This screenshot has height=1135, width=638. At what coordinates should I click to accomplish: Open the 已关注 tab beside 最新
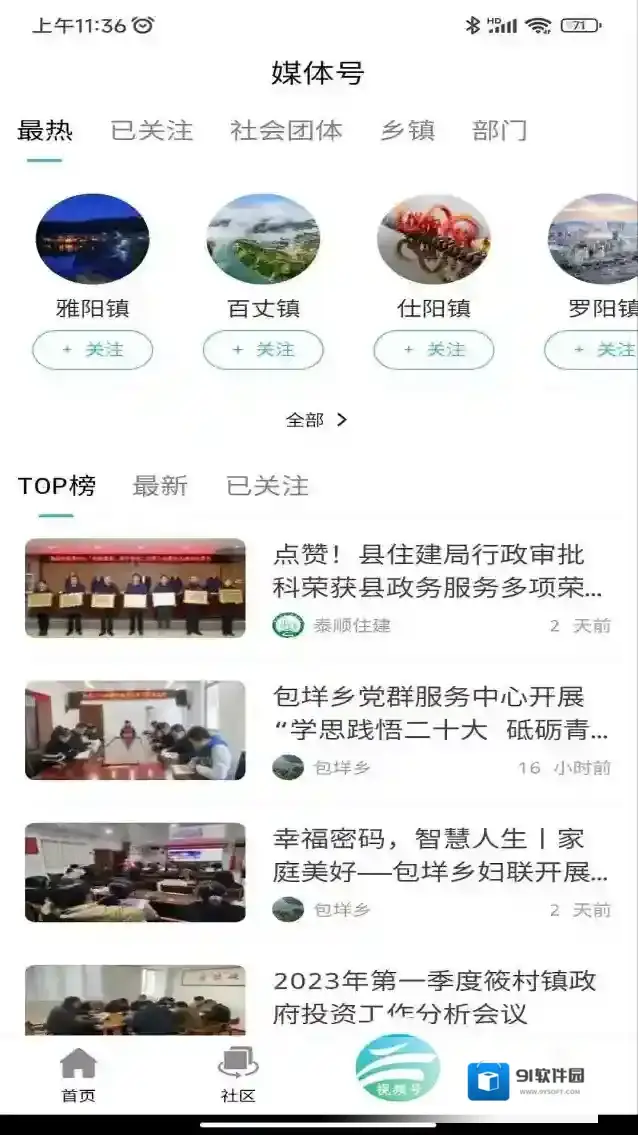coord(267,486)
